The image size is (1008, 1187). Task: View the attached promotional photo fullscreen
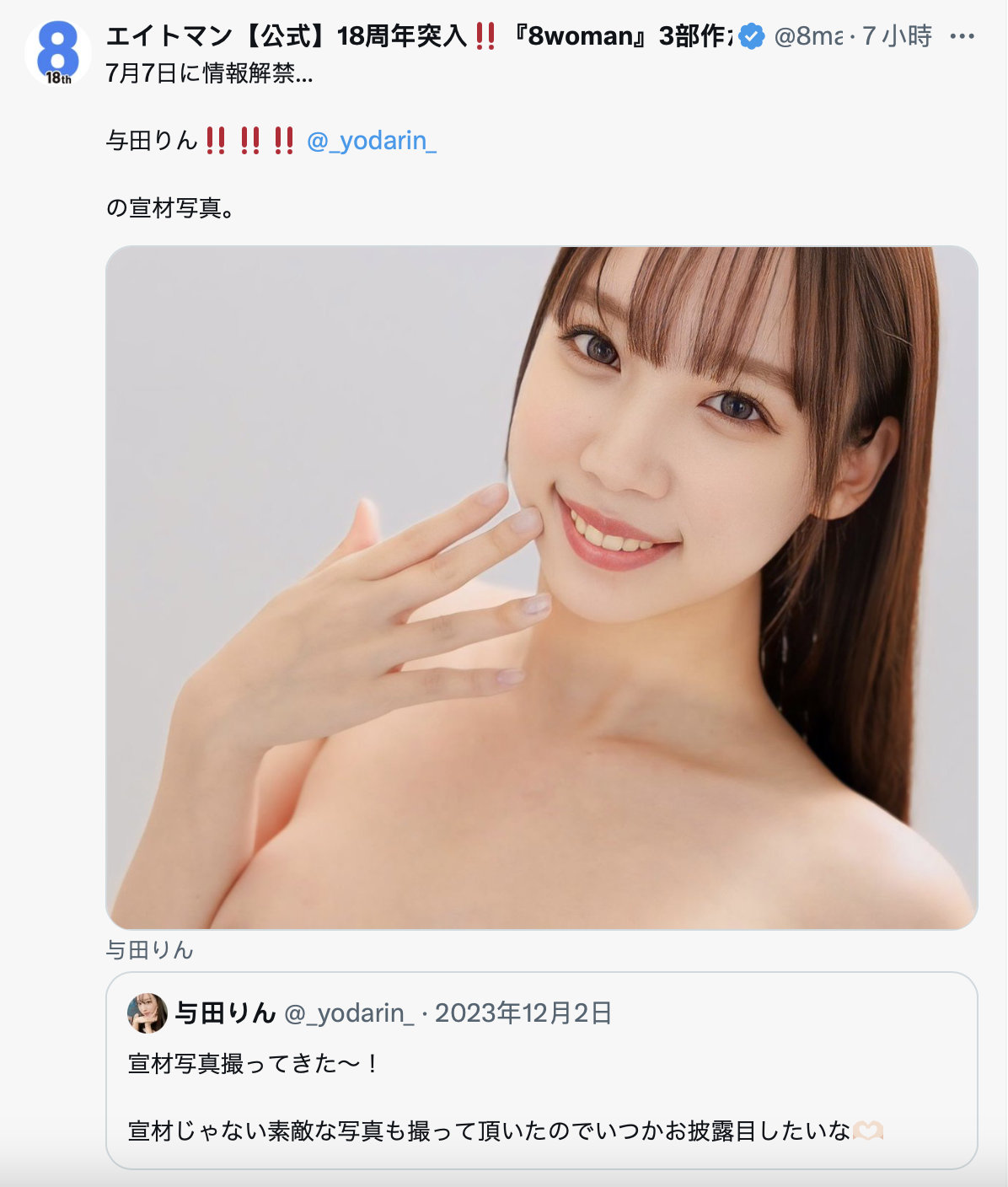point(541,588)
